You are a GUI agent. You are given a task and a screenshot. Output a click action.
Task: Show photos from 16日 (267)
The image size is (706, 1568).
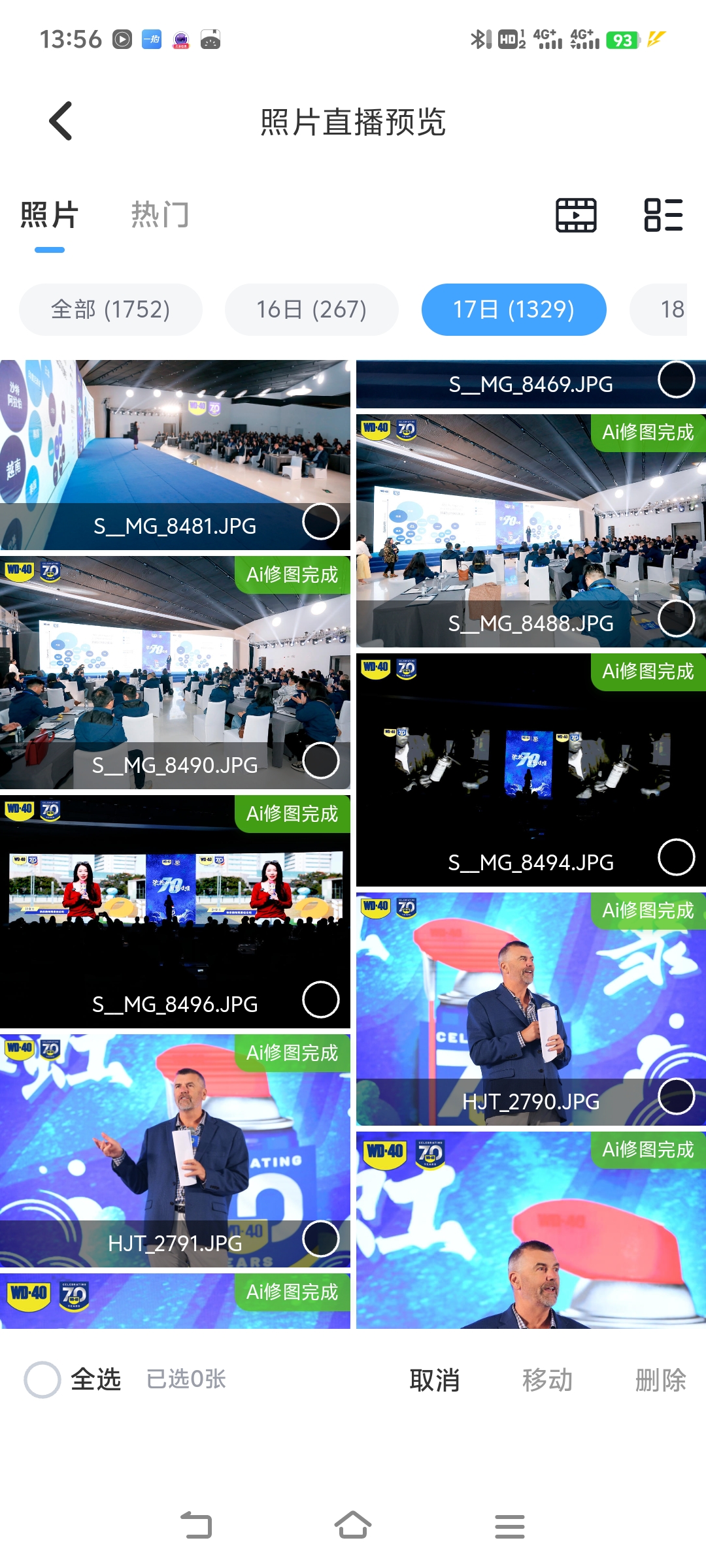[x=311, y=310]
